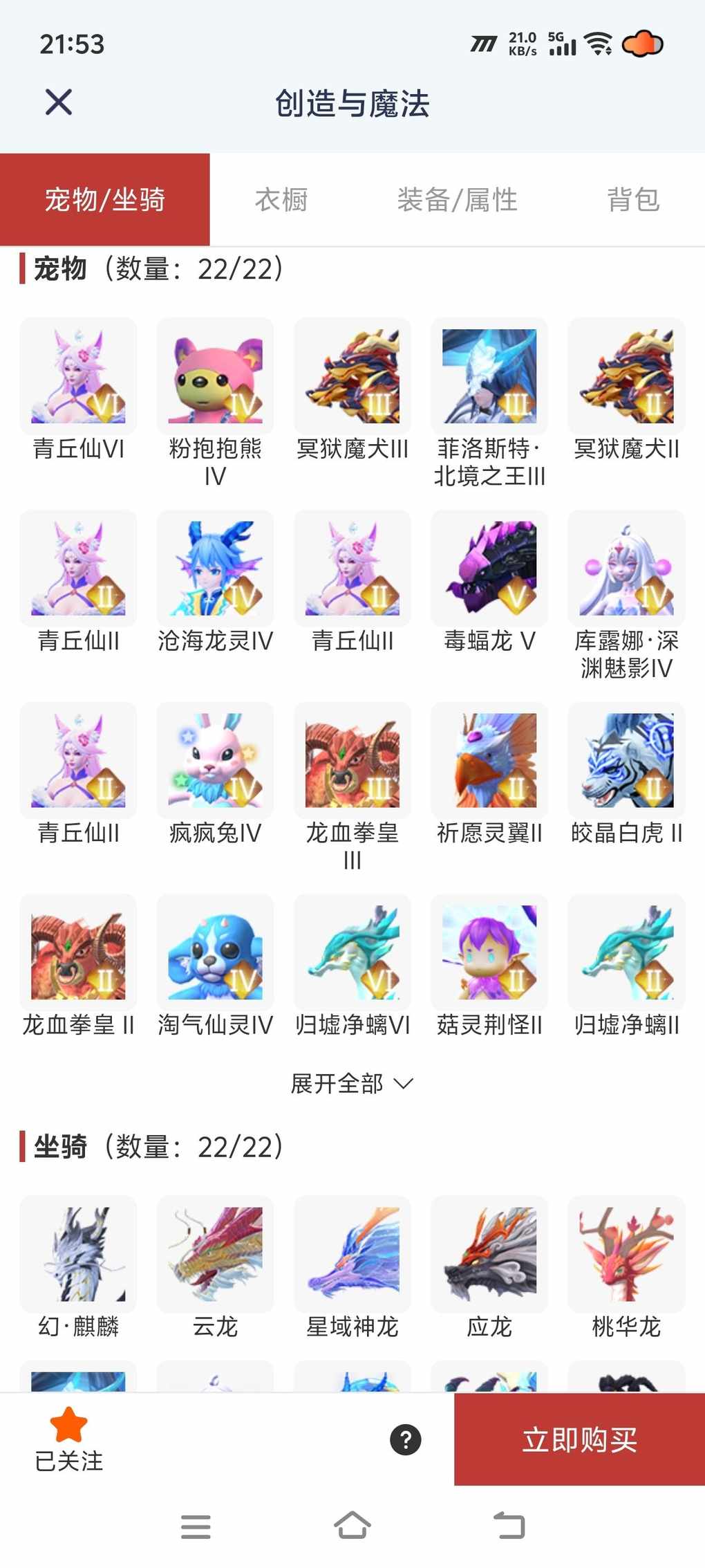The image size is (705, 1568).
Task: Open the 幻·麒麟 mount tile
Action: pos(78,1254)
